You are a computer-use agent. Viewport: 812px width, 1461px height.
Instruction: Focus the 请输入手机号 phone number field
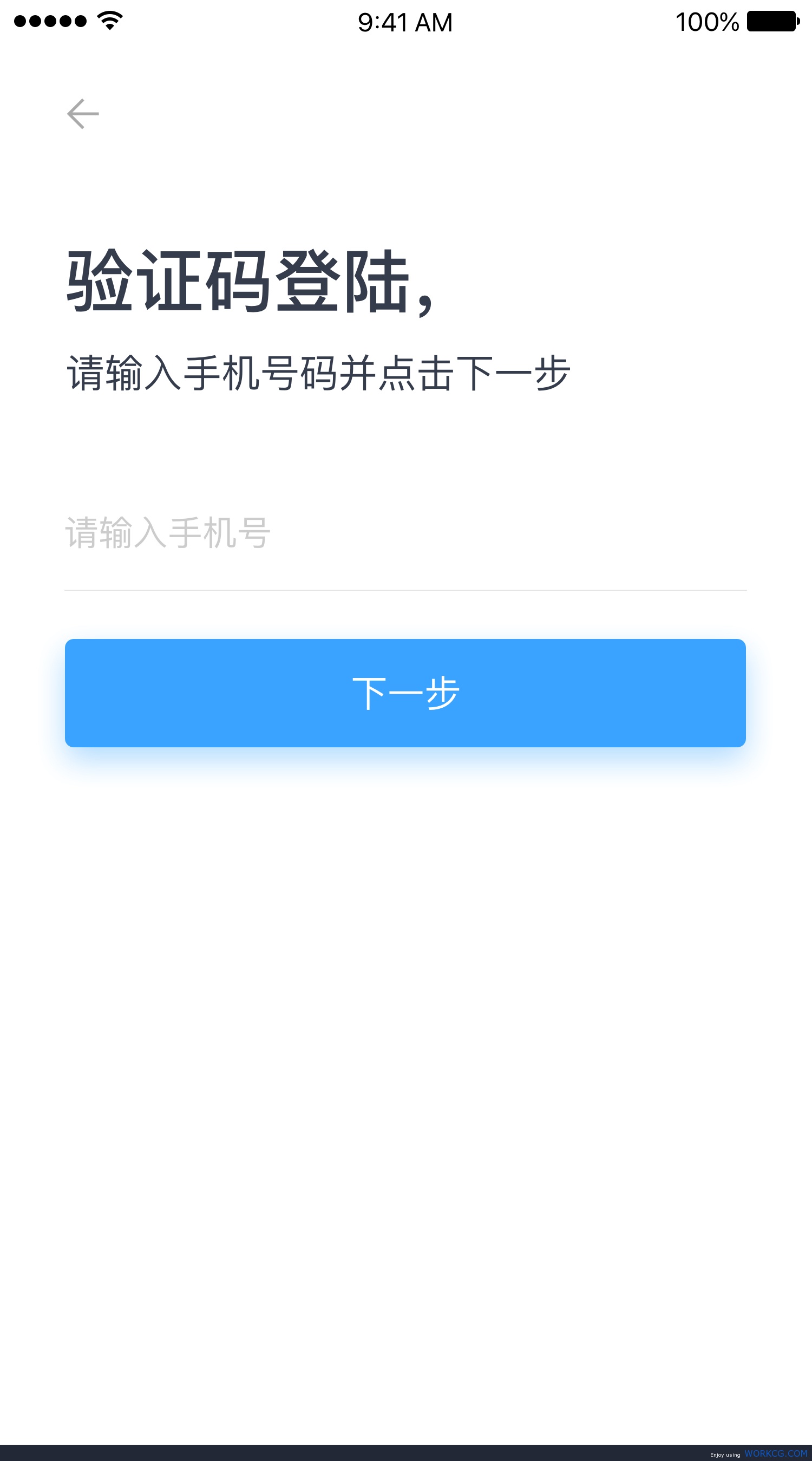point(405,533)
